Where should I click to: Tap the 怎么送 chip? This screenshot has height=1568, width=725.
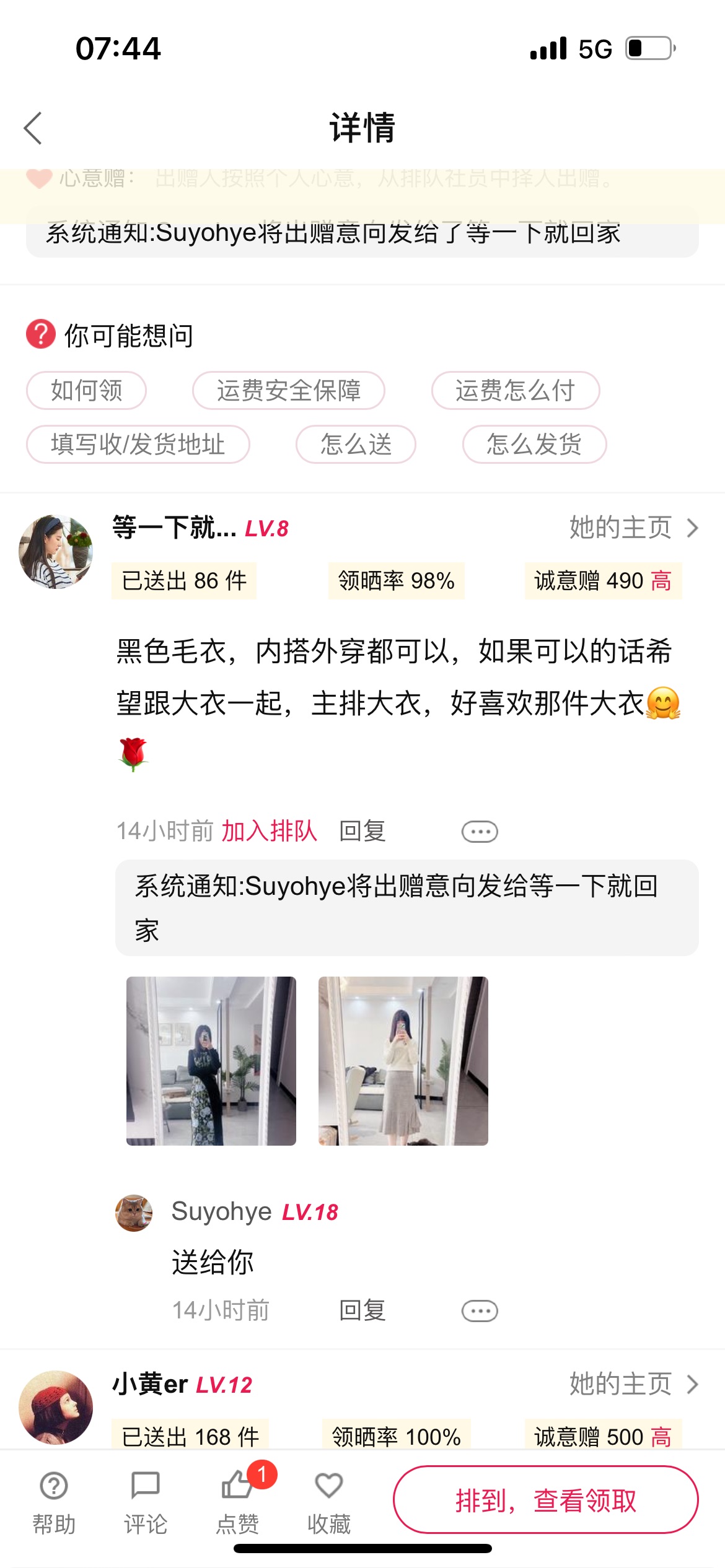point(356,445)
